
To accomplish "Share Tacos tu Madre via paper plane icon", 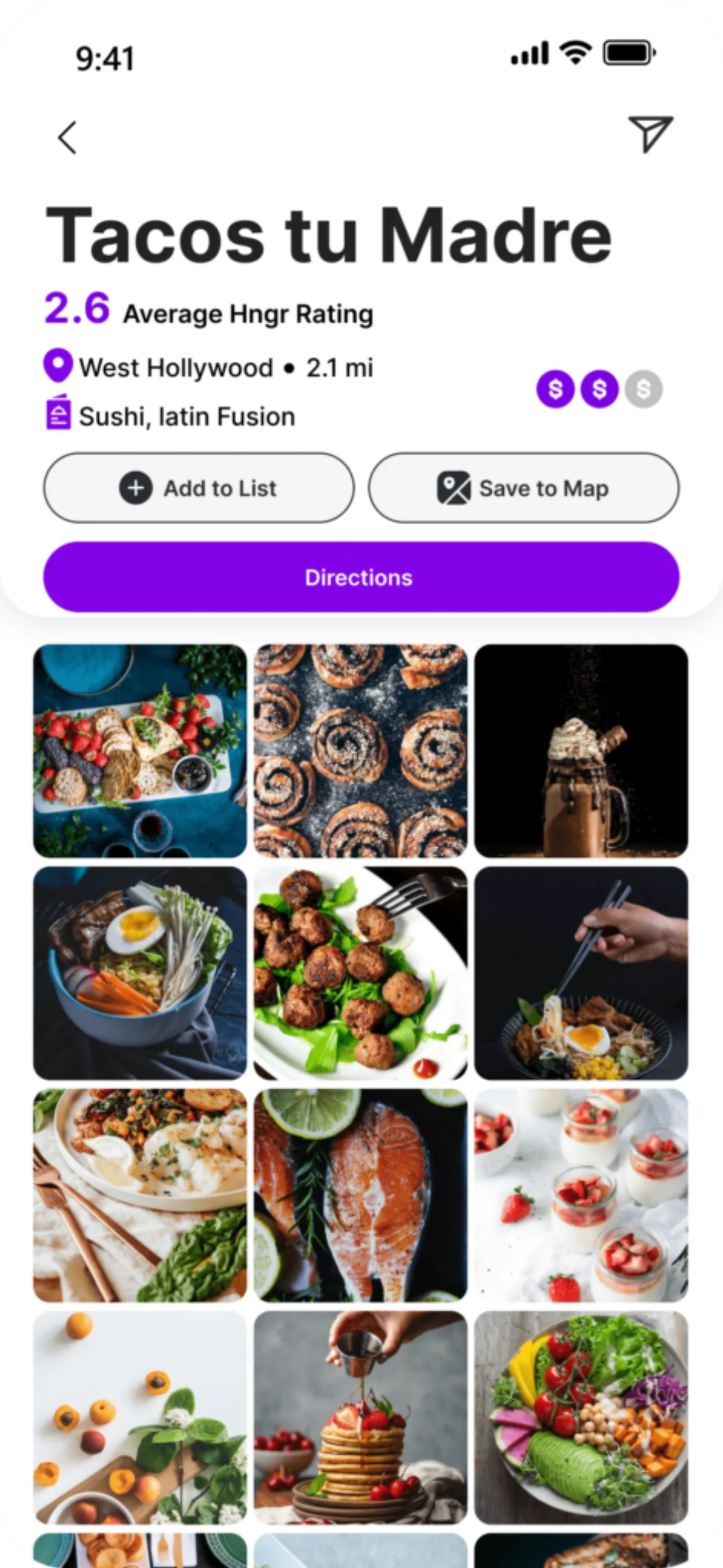I will click(650, 132).
